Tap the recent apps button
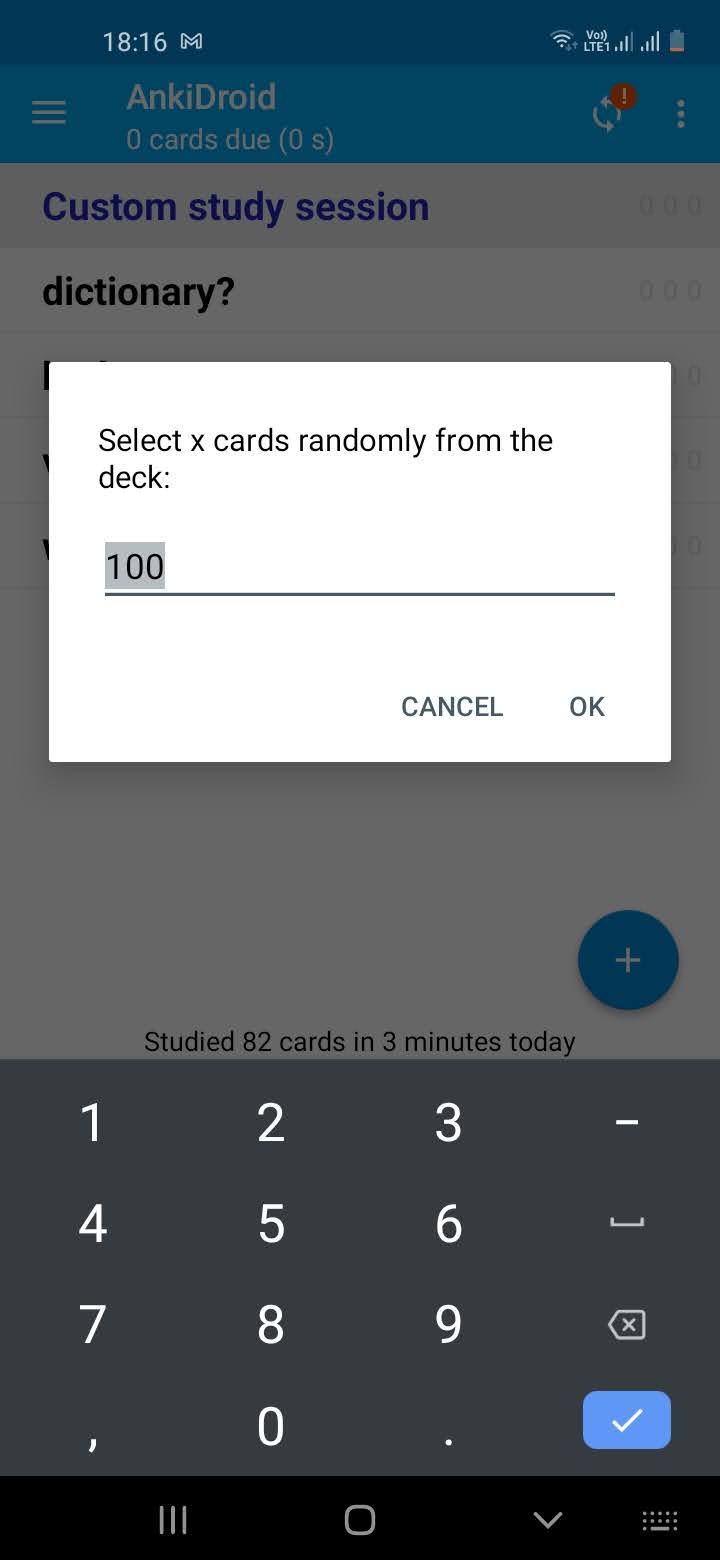 pyautogui.click(x=172, y=1519)
